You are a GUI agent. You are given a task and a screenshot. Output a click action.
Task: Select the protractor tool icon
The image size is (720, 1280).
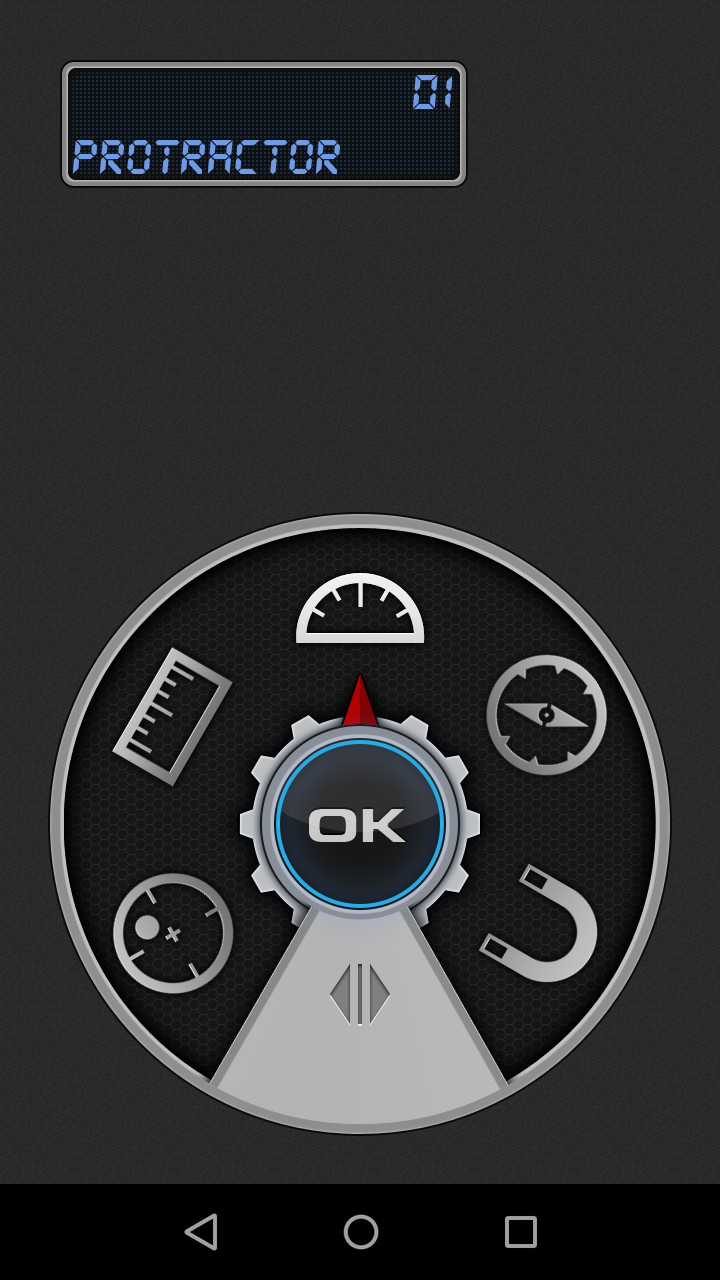(360, 610)
